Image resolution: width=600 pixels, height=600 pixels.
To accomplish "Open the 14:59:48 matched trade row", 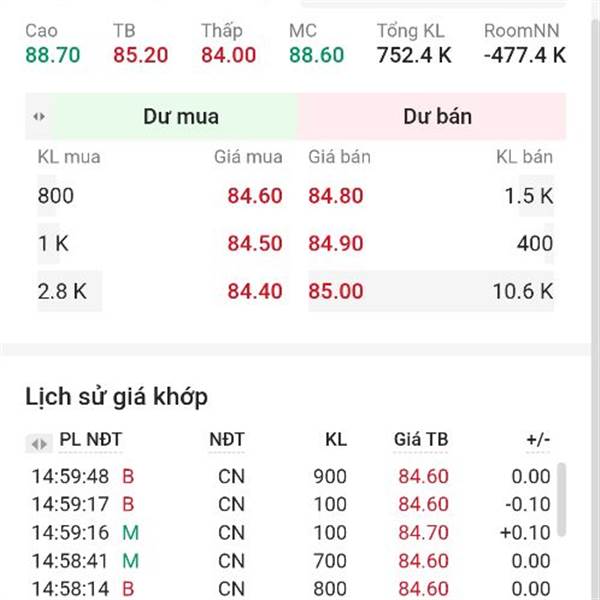I will (x=290, y=476).
